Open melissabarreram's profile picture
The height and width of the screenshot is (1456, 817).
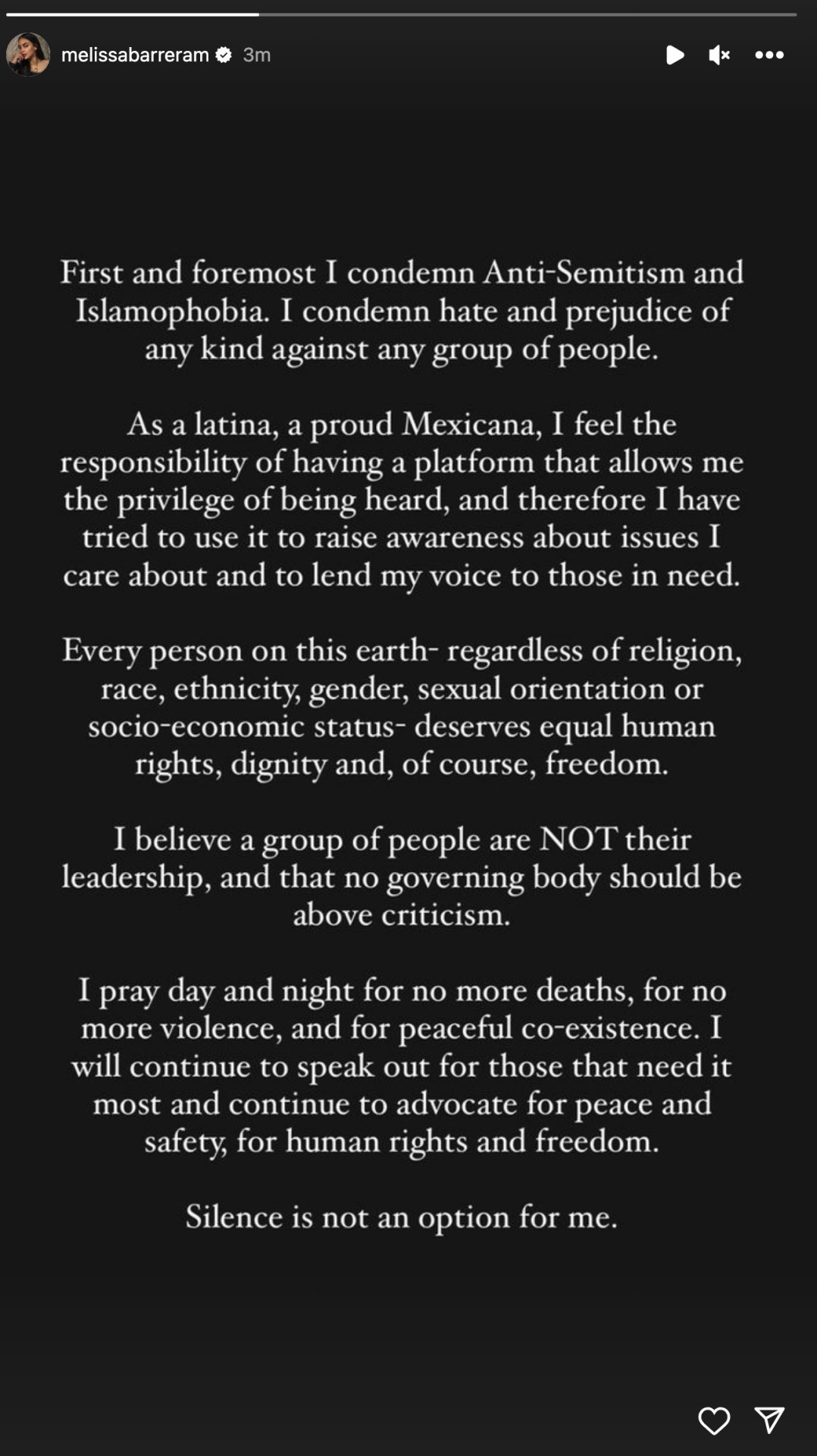(x=28, y=55)
